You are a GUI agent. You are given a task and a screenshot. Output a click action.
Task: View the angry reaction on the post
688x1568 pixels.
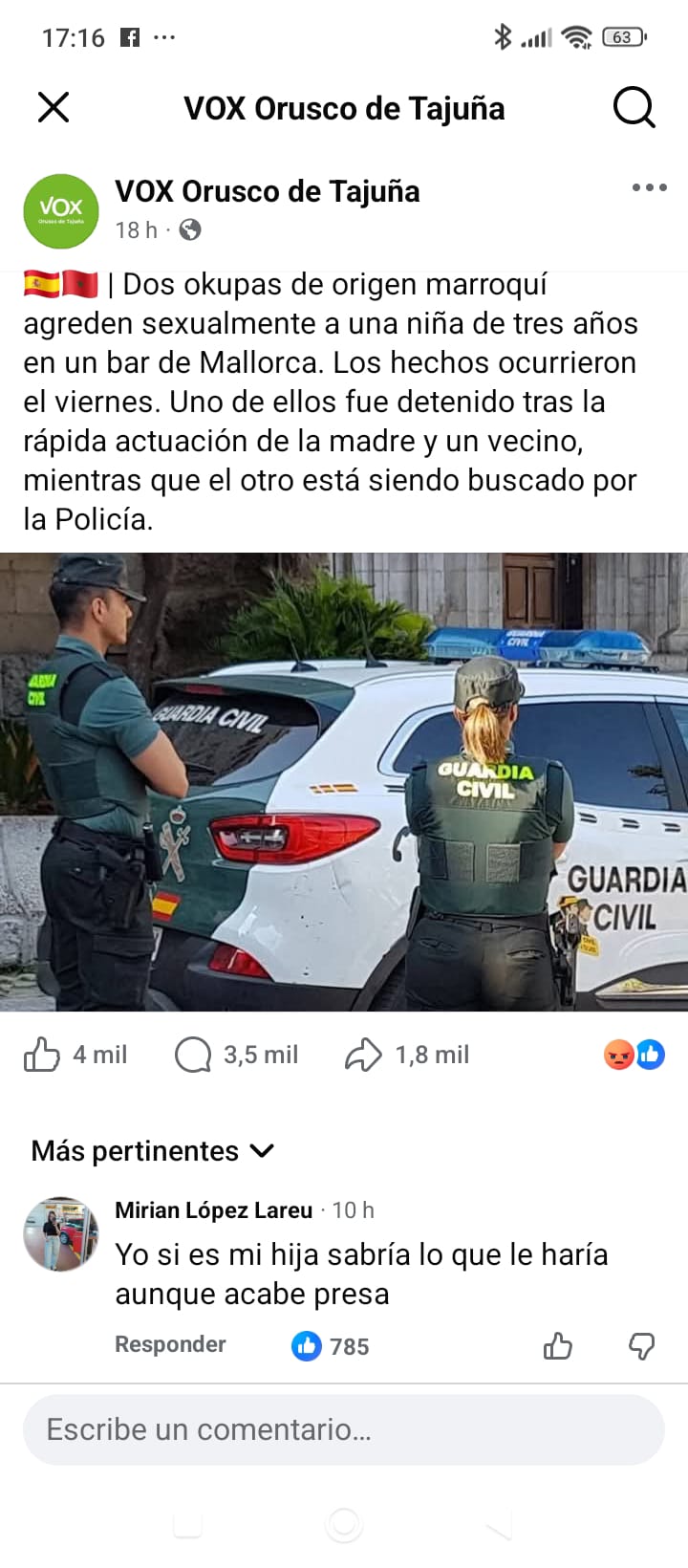619,1055
